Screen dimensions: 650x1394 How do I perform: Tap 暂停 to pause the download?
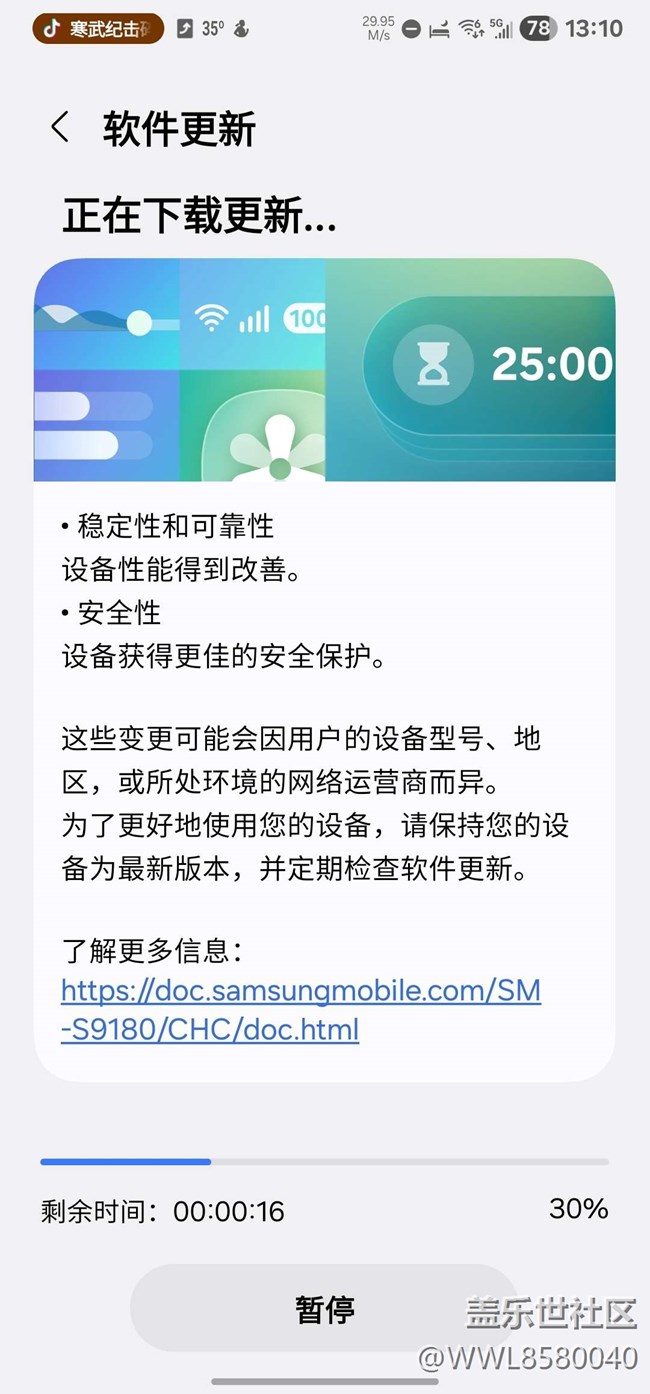point(325,1308)
